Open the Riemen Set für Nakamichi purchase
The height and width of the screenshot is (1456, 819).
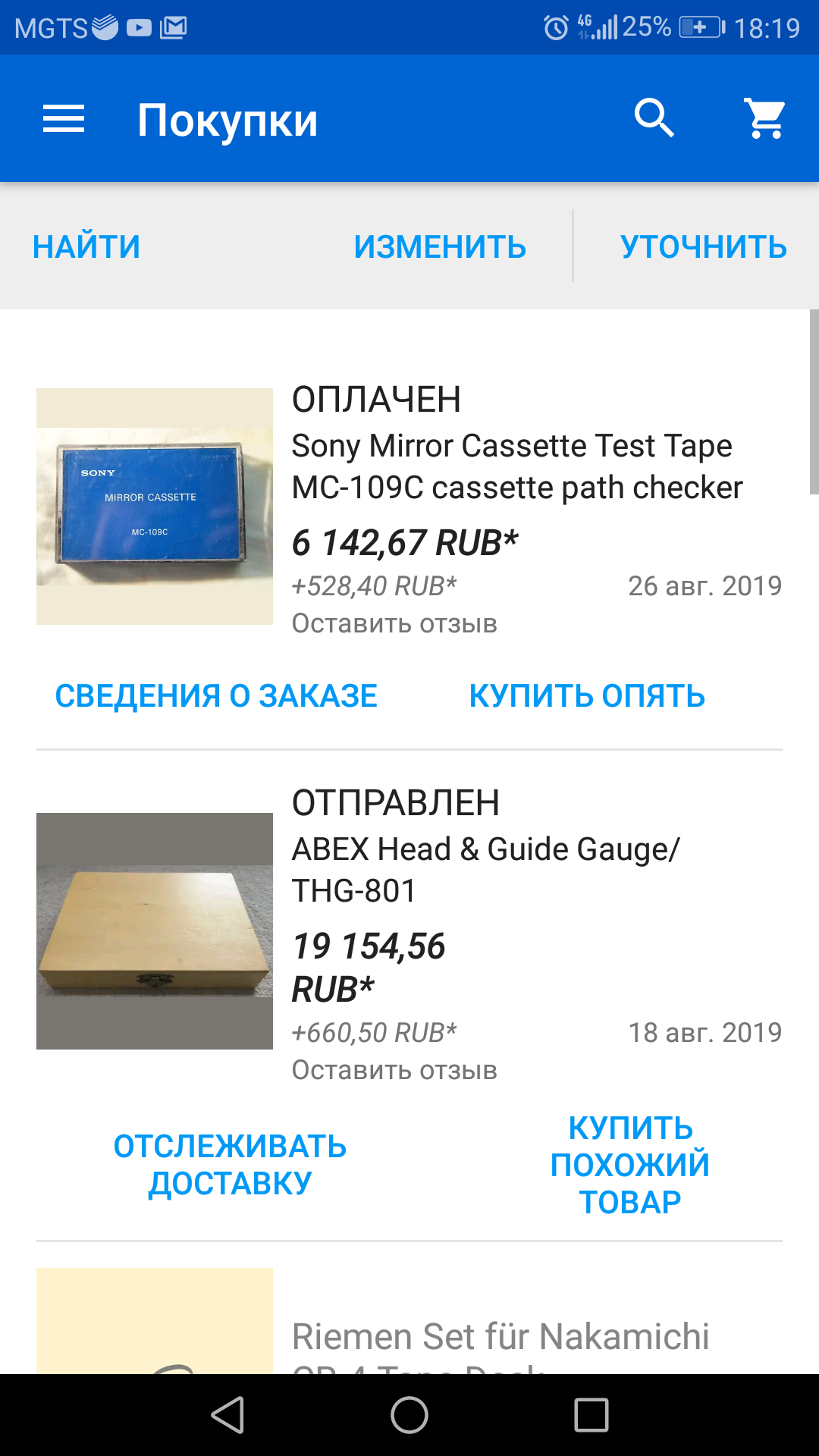[500, 1336]
